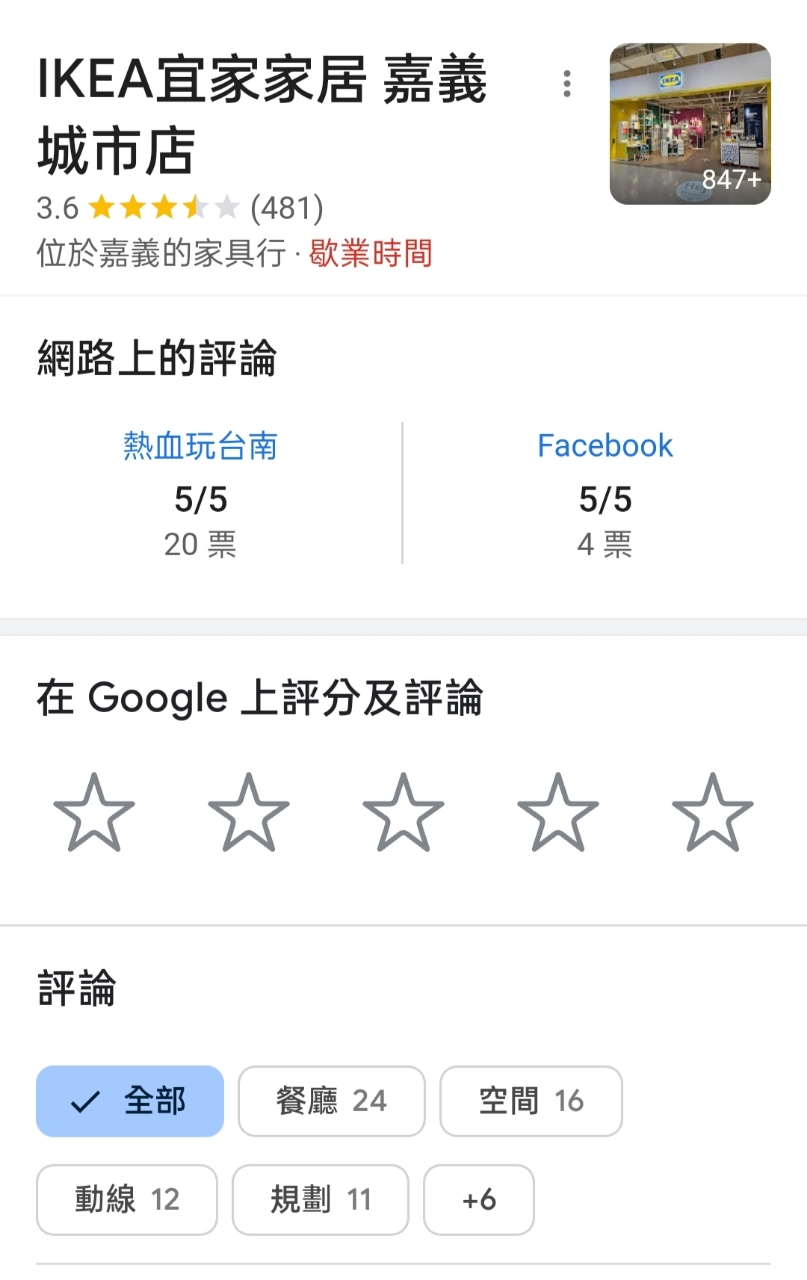The image size is (807, 1280).
Task: Rate the store five stars
Action: [712, 812]
